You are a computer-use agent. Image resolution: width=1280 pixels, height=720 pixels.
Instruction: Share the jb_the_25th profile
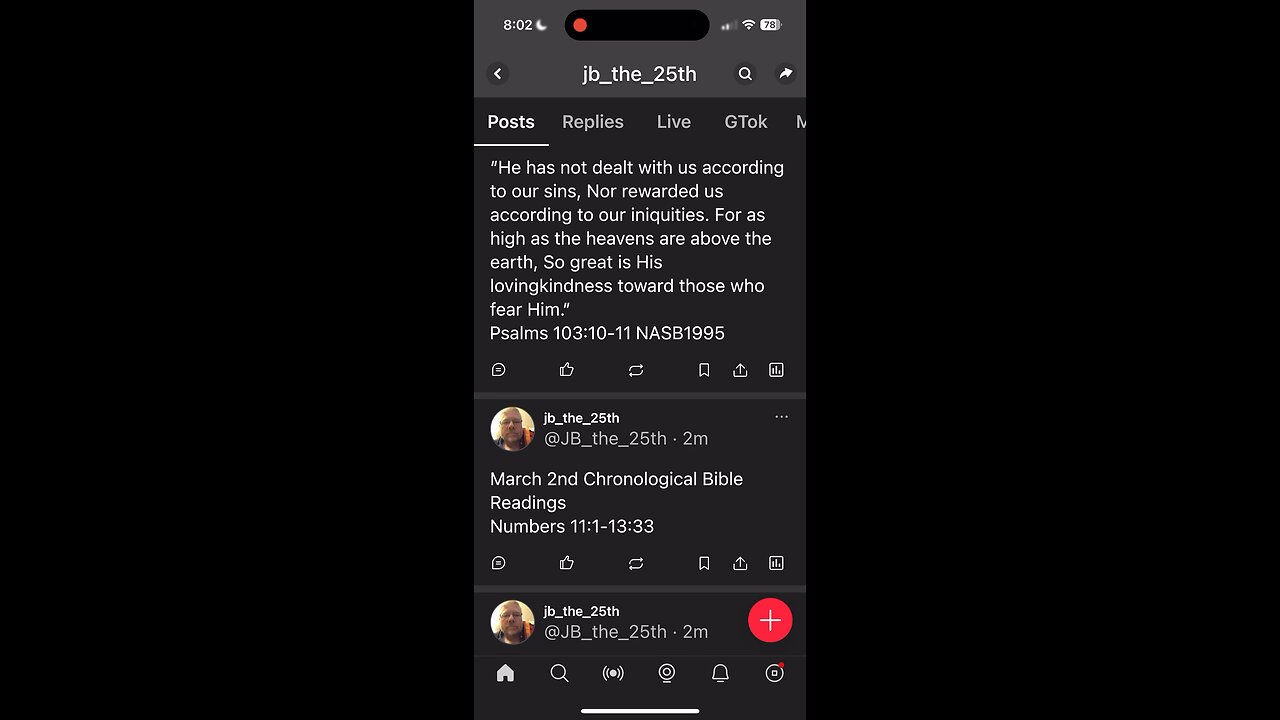[785, 74]
